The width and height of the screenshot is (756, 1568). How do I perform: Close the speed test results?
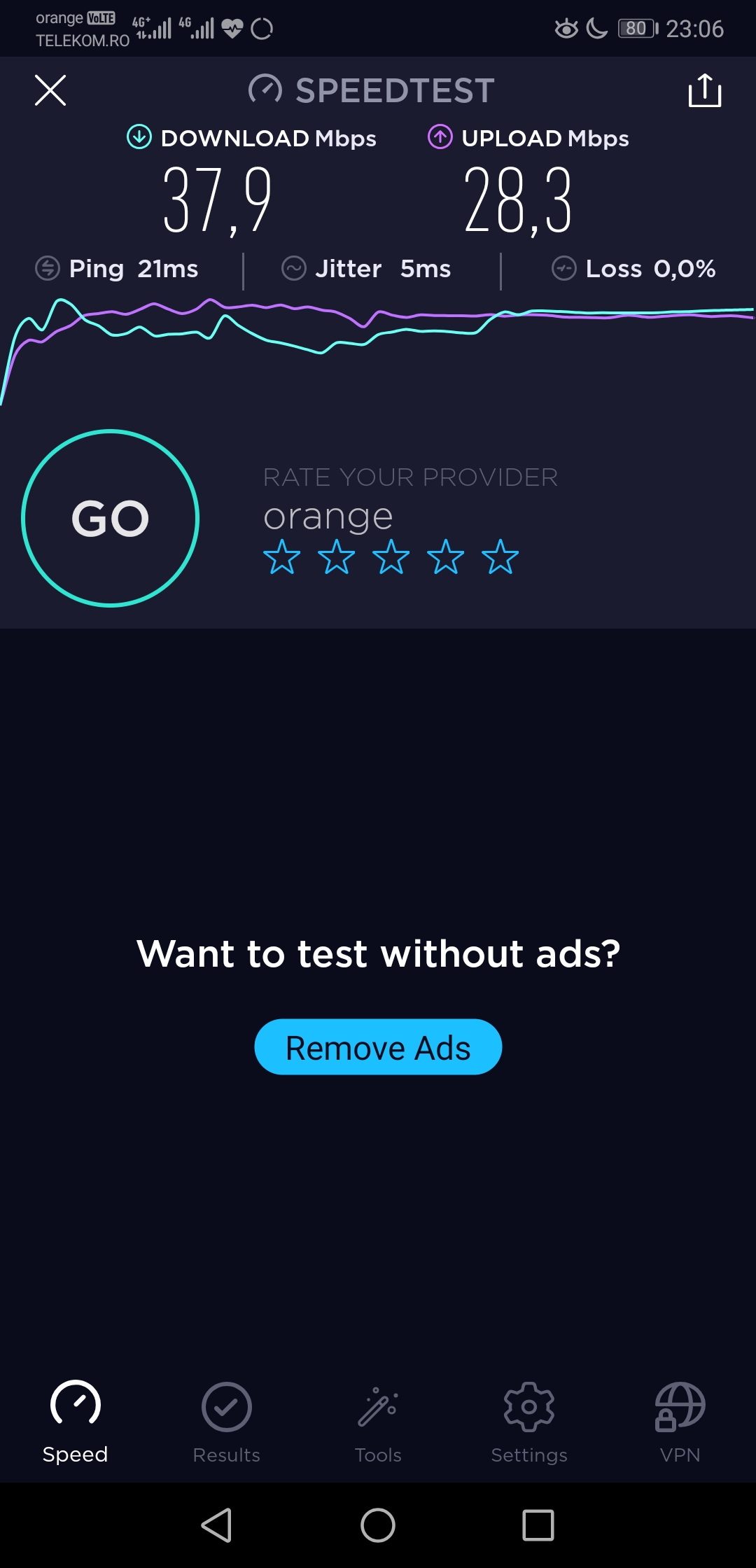click(50, 90)
